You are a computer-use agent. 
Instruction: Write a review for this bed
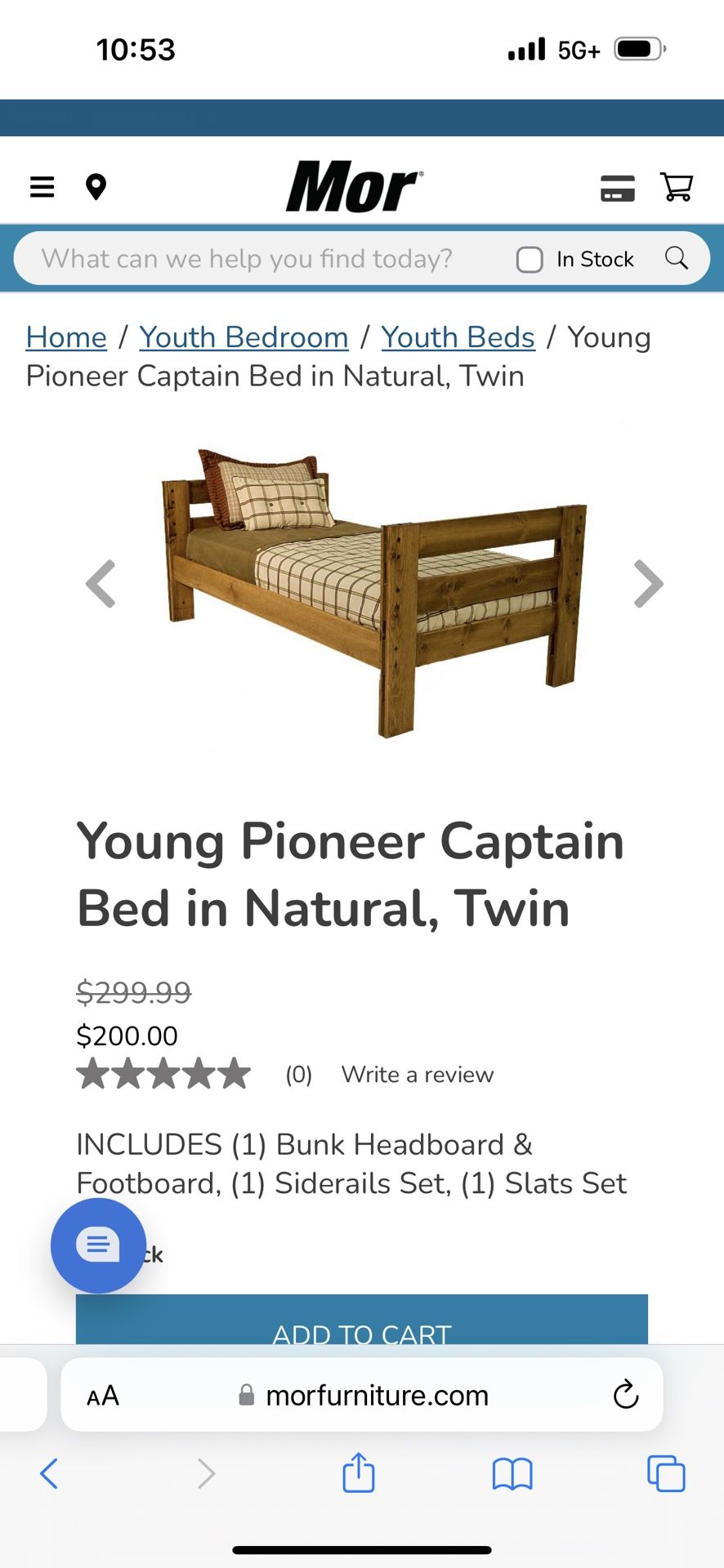pos(418,1075)
